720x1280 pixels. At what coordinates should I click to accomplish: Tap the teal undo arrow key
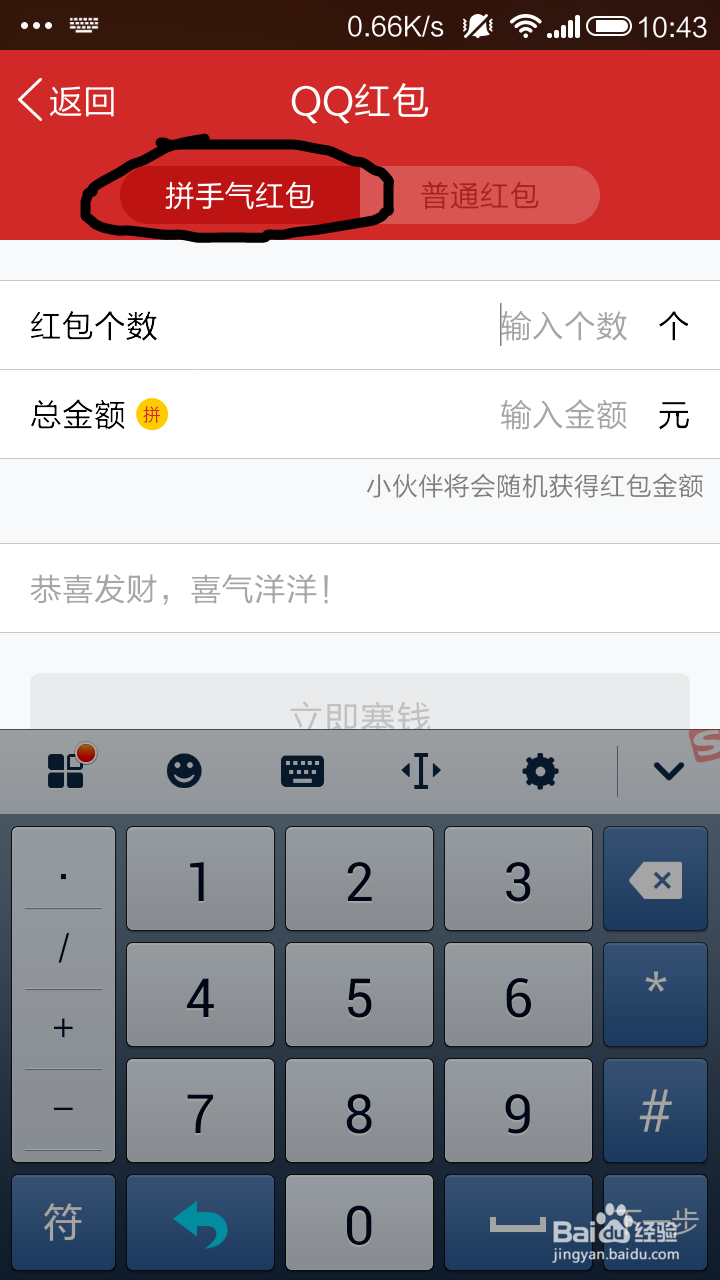click(199, 1222)
